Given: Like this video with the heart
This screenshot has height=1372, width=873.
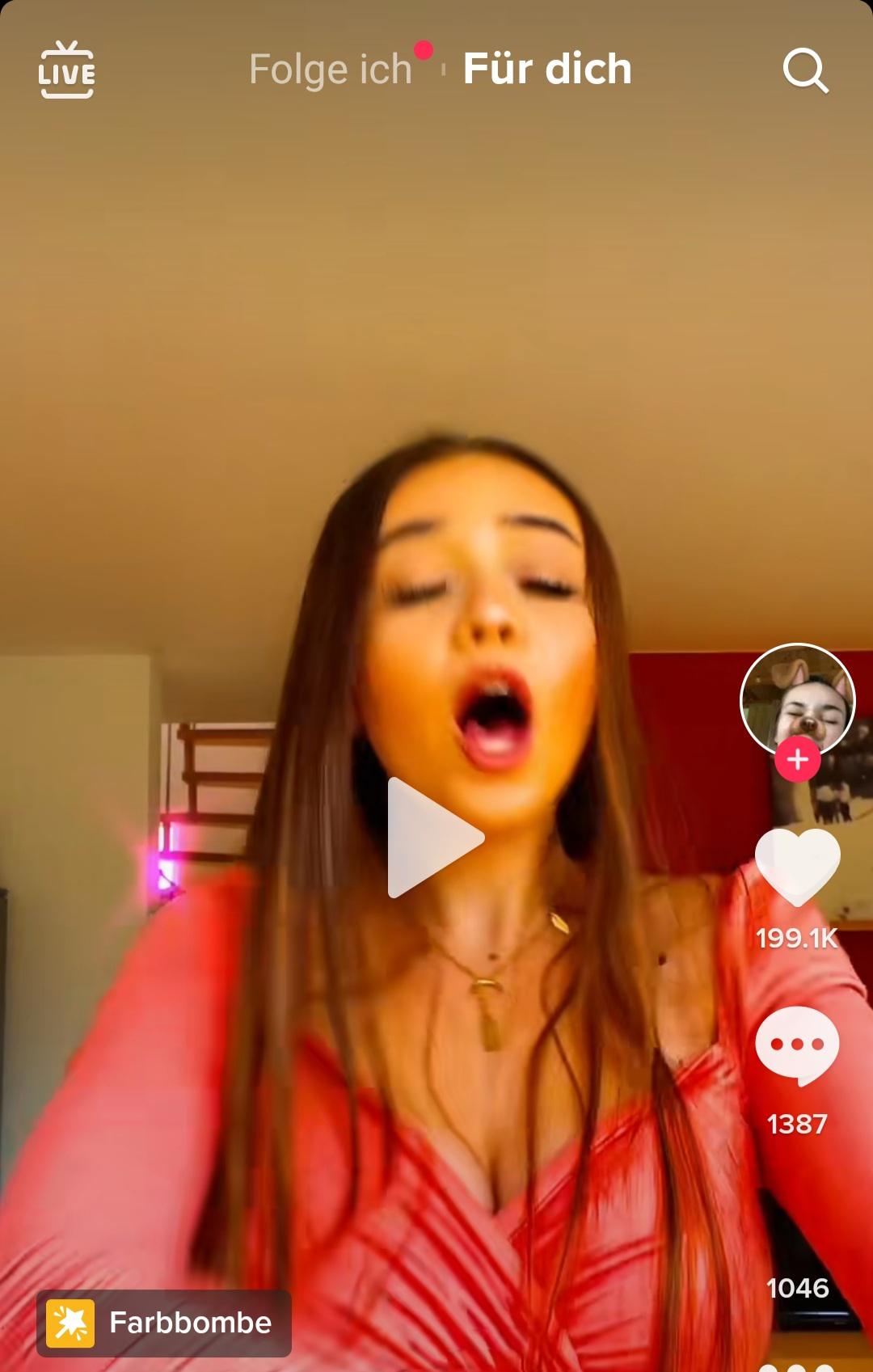Looking at the screenshot, I should pyautogui.click(x=797, y=867).
